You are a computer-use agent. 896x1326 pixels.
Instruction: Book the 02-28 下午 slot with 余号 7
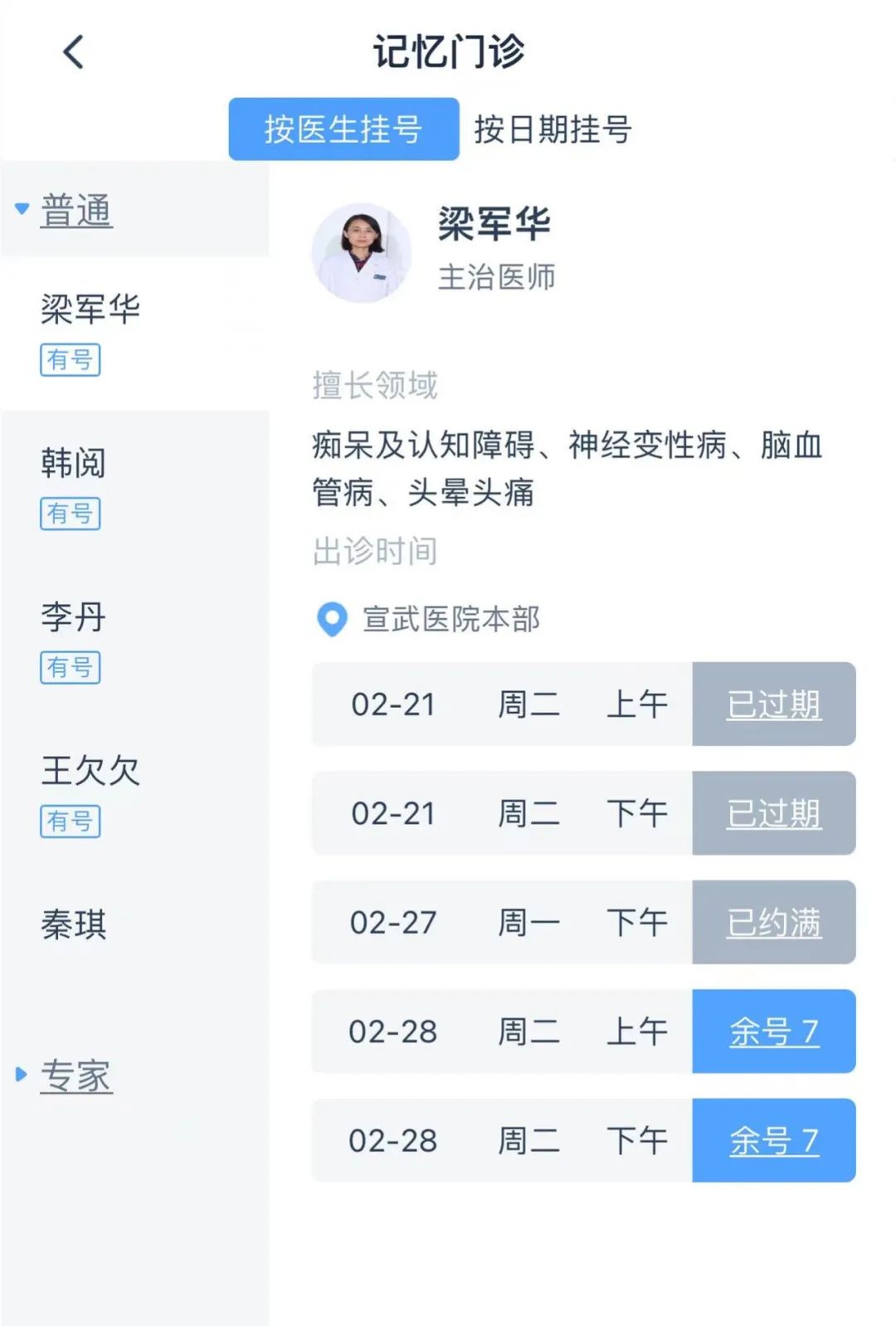(773, 1140)
